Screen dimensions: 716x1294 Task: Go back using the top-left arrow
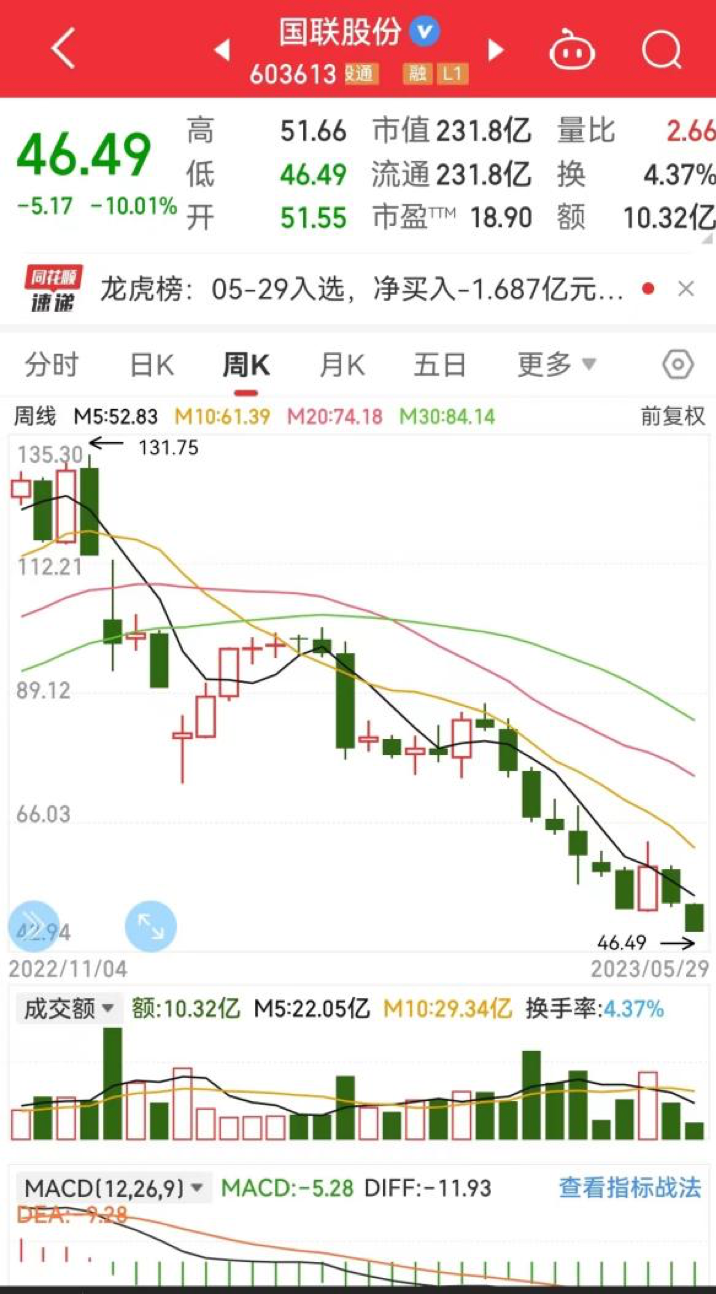click(62, 48)
